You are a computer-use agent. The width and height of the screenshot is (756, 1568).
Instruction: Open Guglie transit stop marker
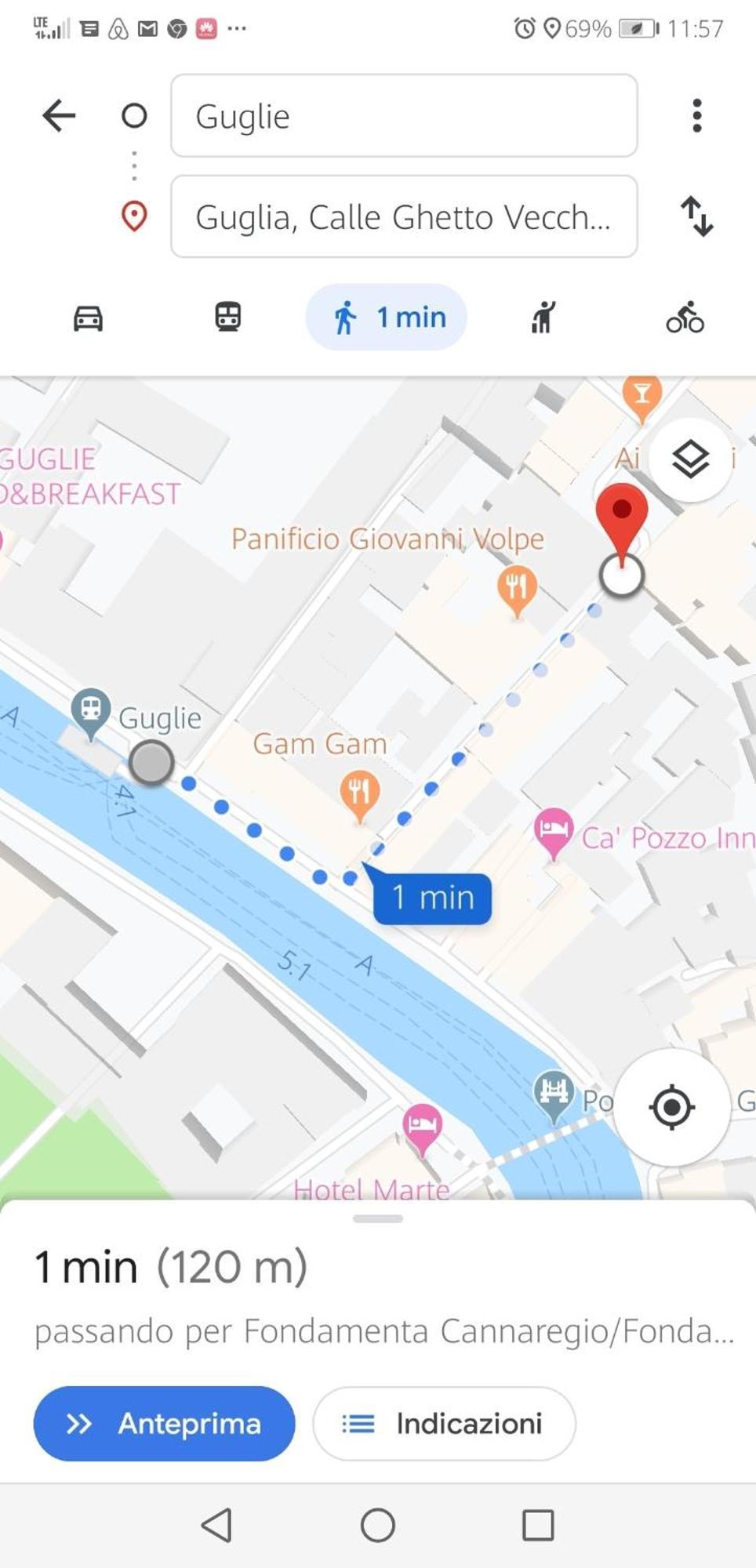pyautogui.click(x=91, y=710)
